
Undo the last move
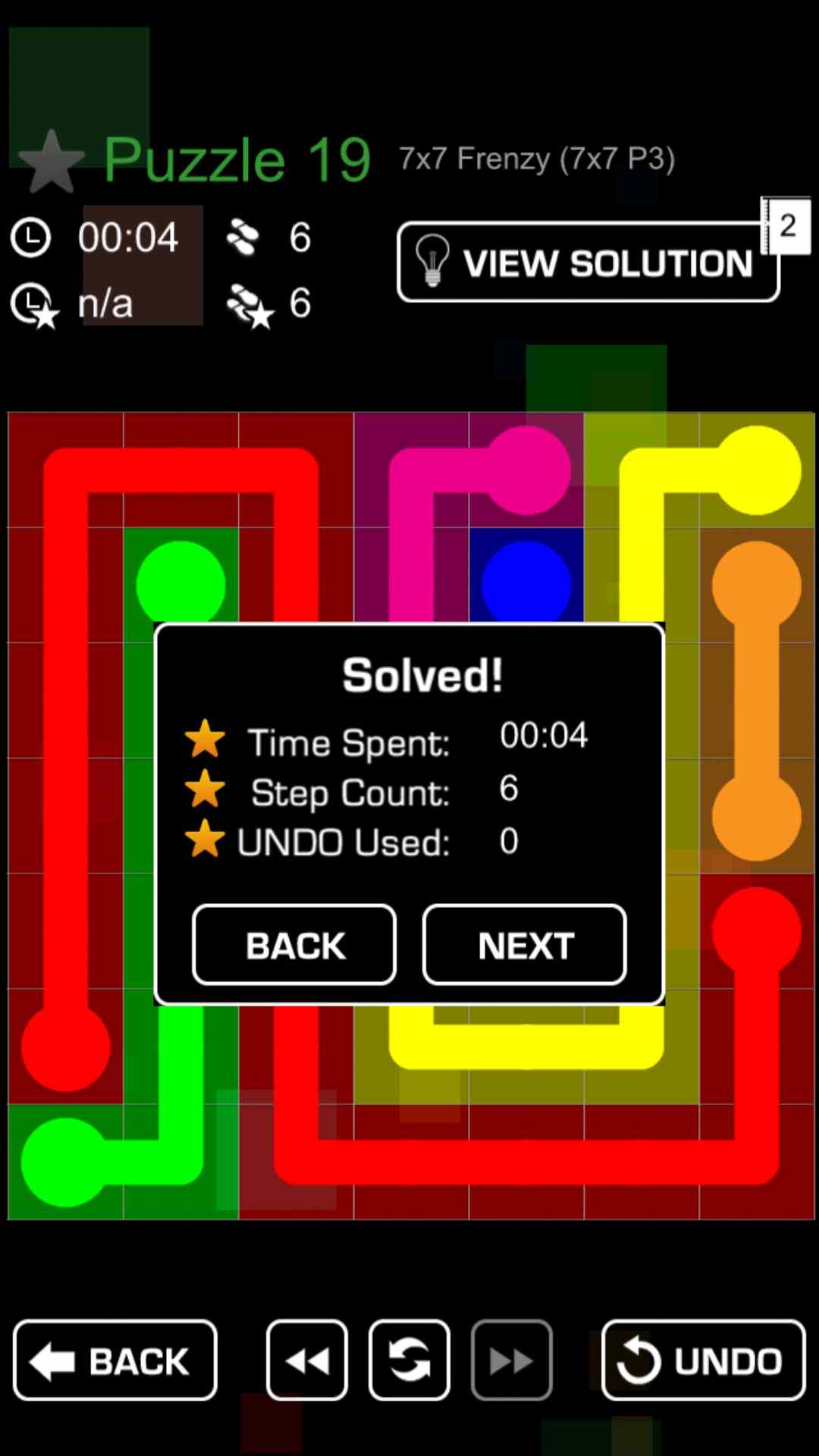click(703, 1360)
